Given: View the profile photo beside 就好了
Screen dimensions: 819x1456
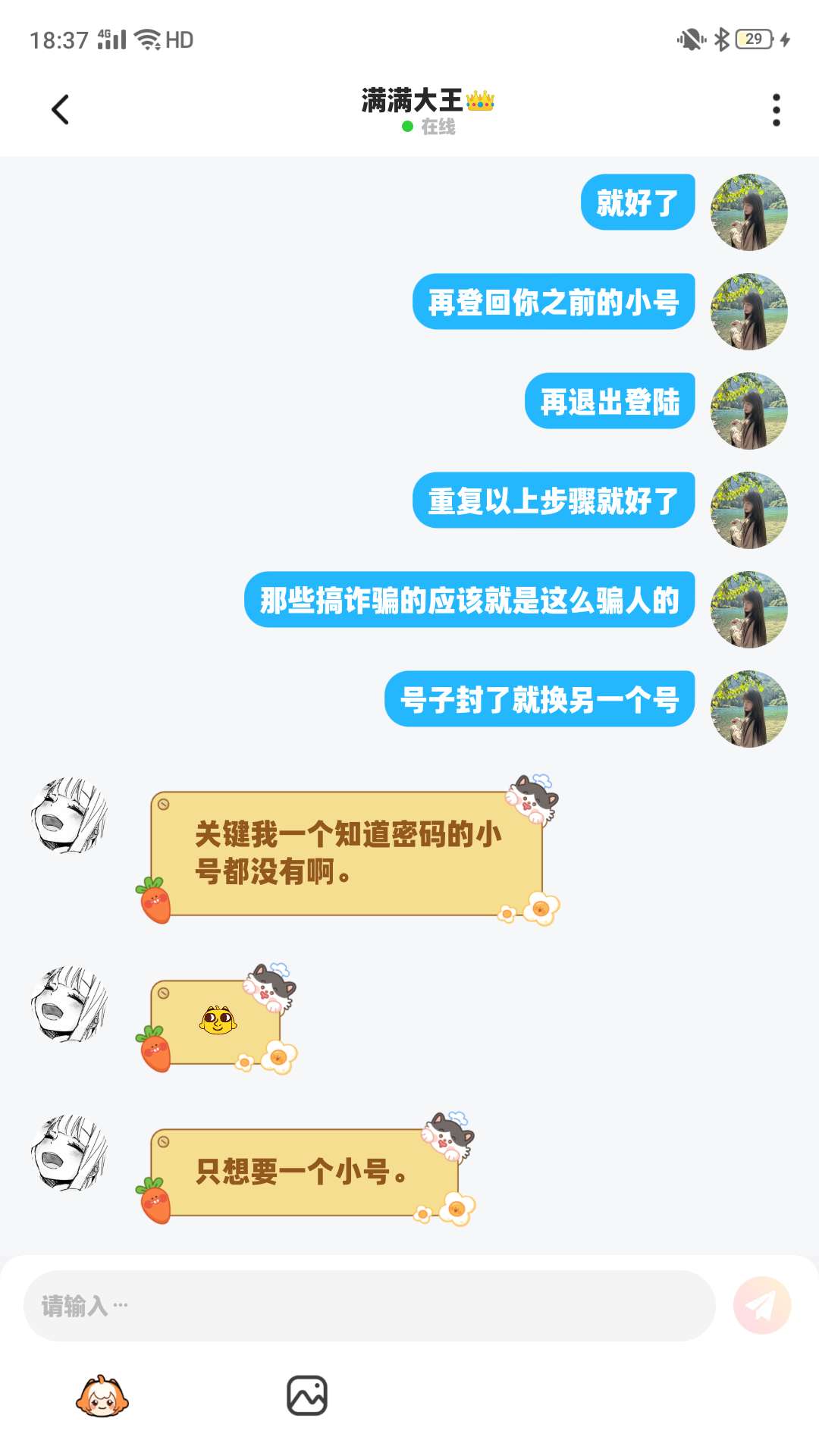Looking at the screenshot, I should click(748, 212).
